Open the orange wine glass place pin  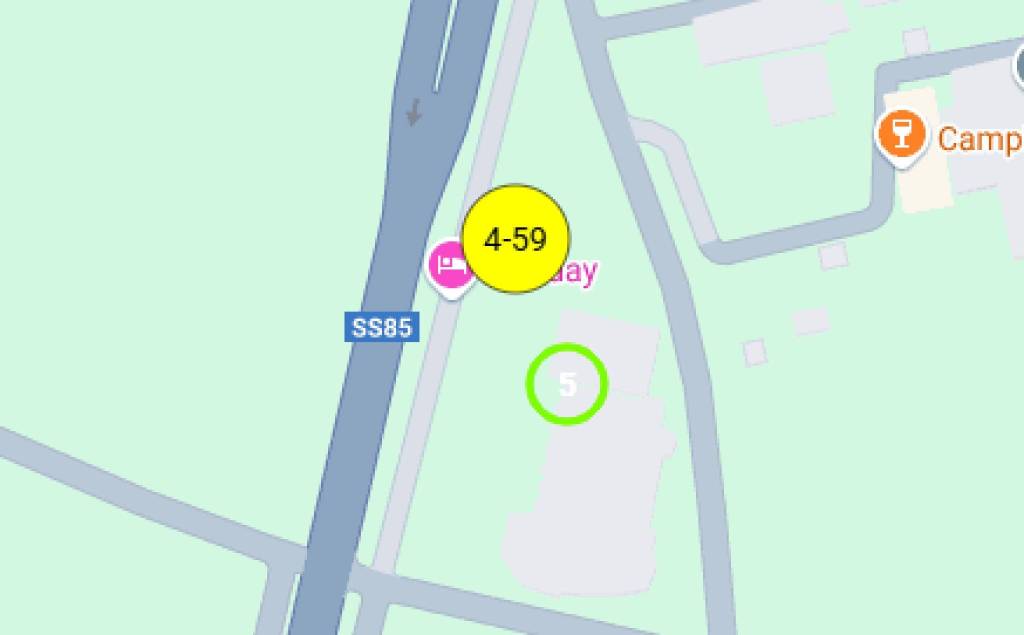901,134
